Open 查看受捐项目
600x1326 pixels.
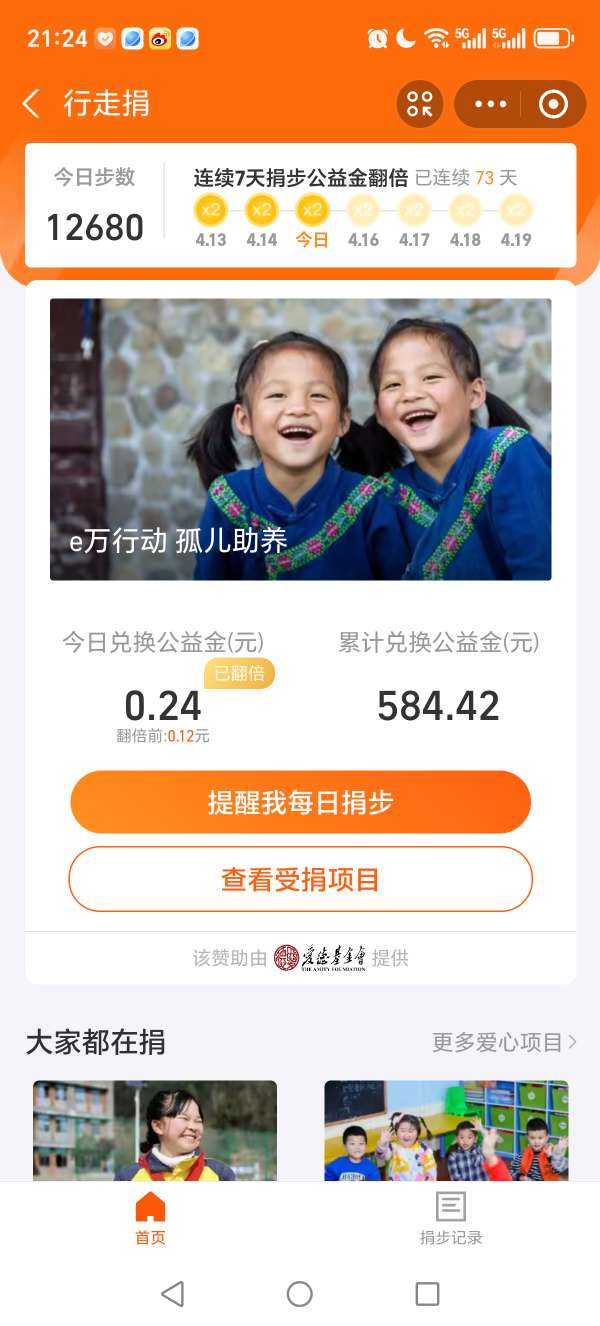[300, 879]
